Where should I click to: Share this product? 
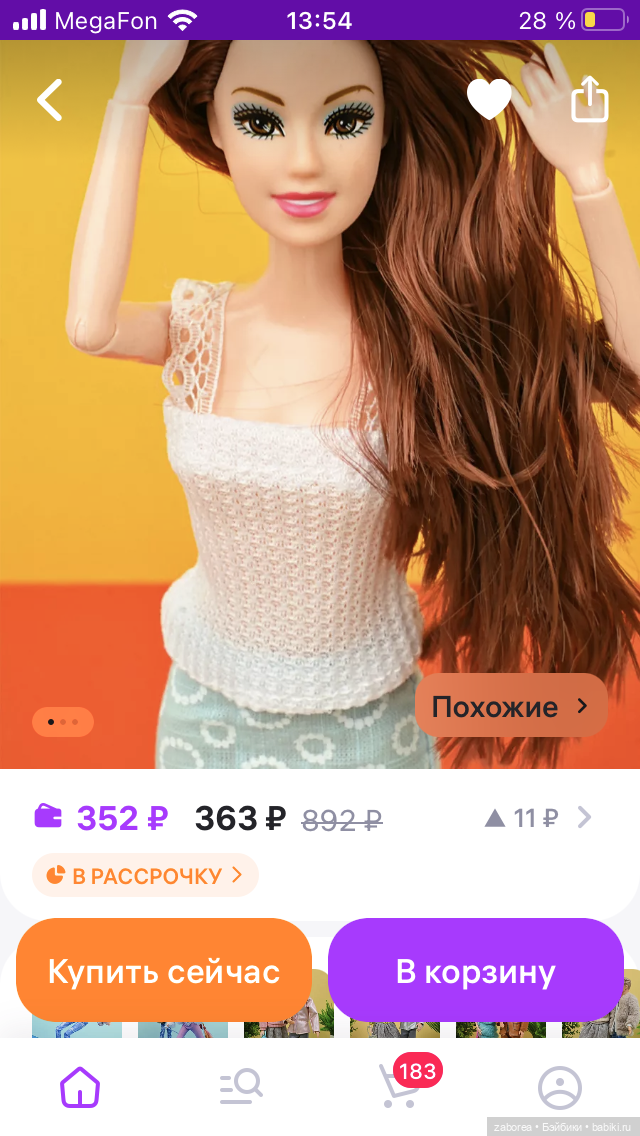coord(589,100)
